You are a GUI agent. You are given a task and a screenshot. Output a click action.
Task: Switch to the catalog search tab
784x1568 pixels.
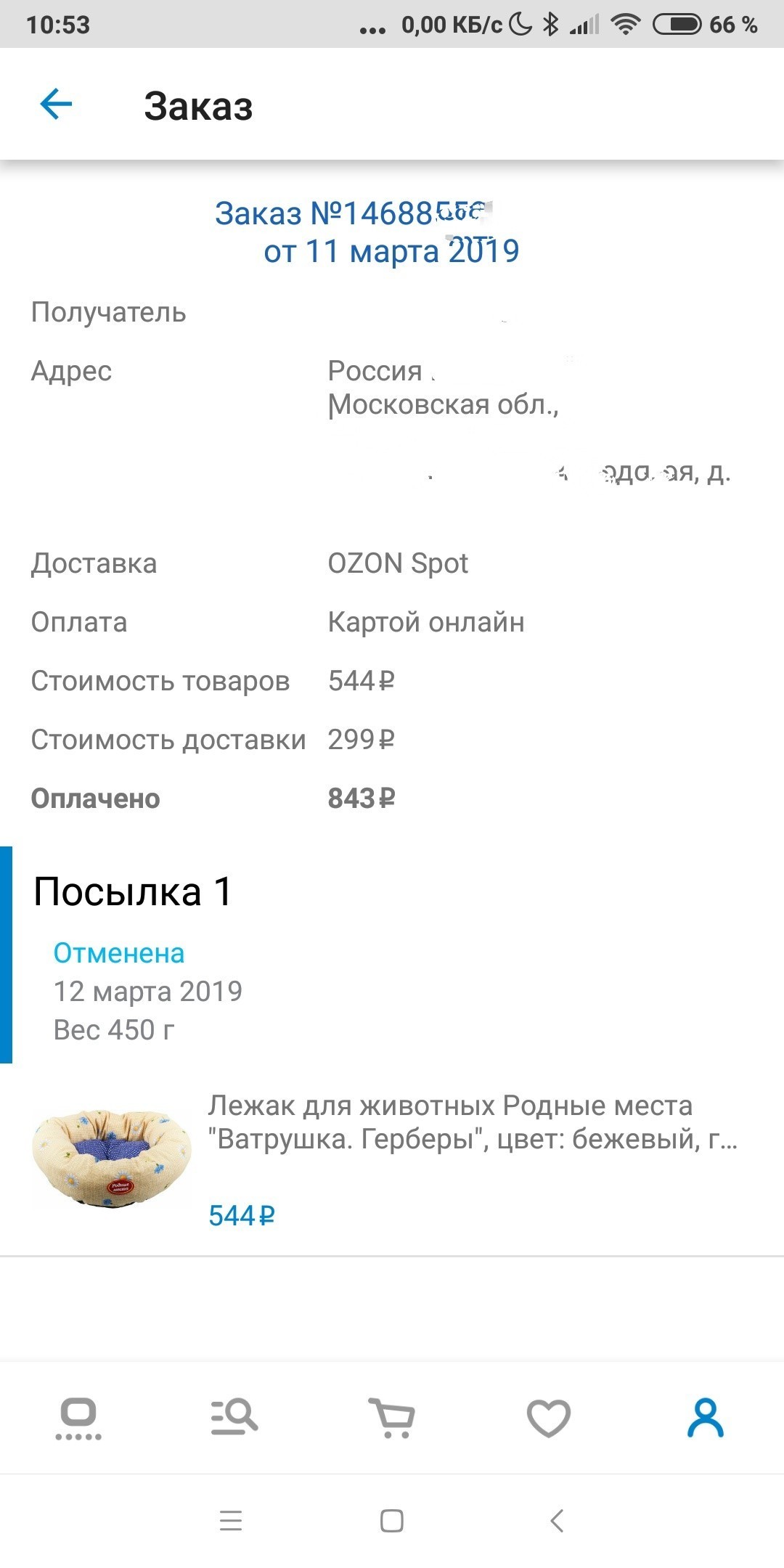click(x=234, y=1418)
